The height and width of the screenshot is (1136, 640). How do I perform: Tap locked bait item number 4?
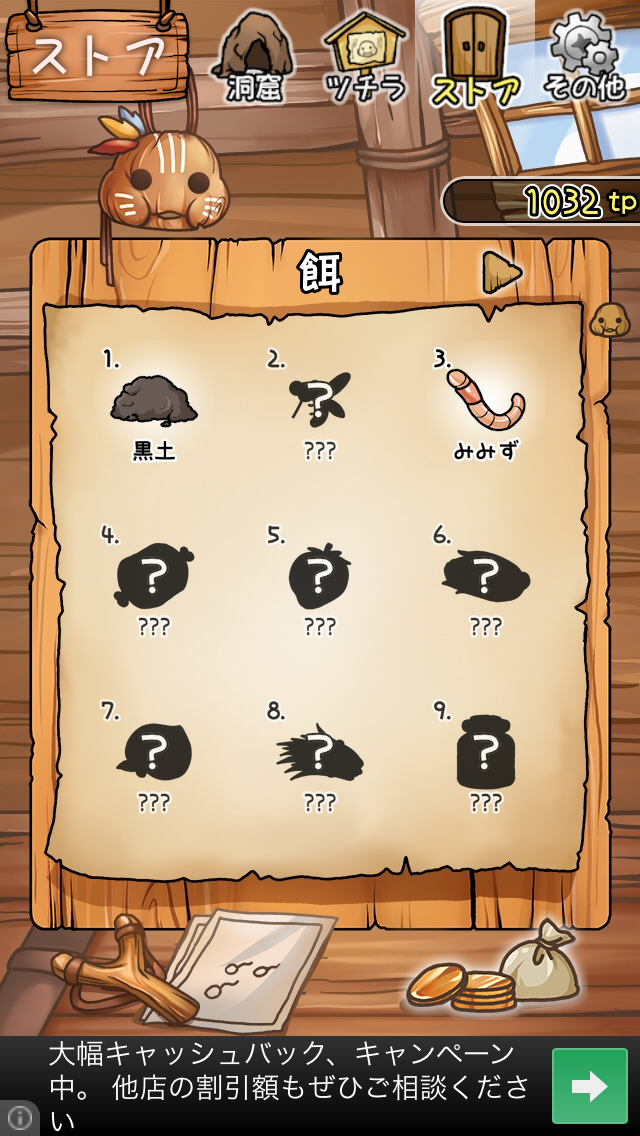click(x=153, y=582)
